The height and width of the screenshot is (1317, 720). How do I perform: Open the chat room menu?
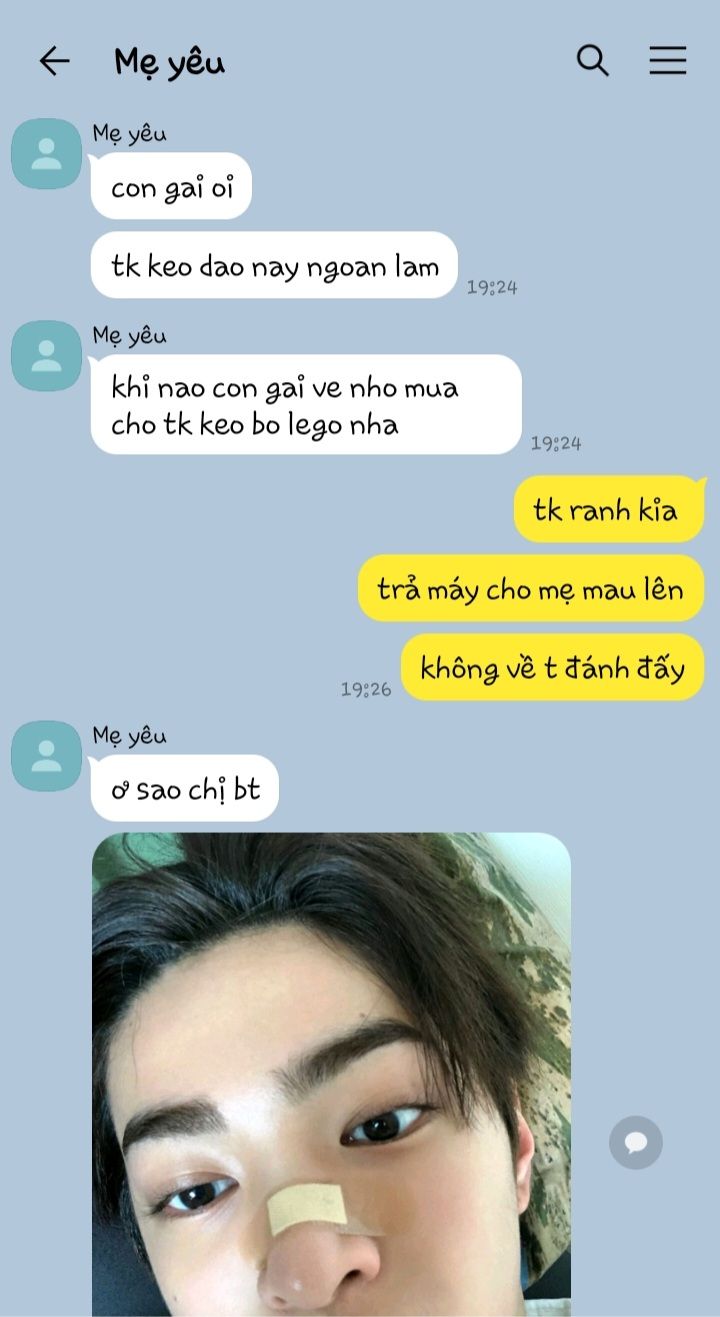click(667, 61)
